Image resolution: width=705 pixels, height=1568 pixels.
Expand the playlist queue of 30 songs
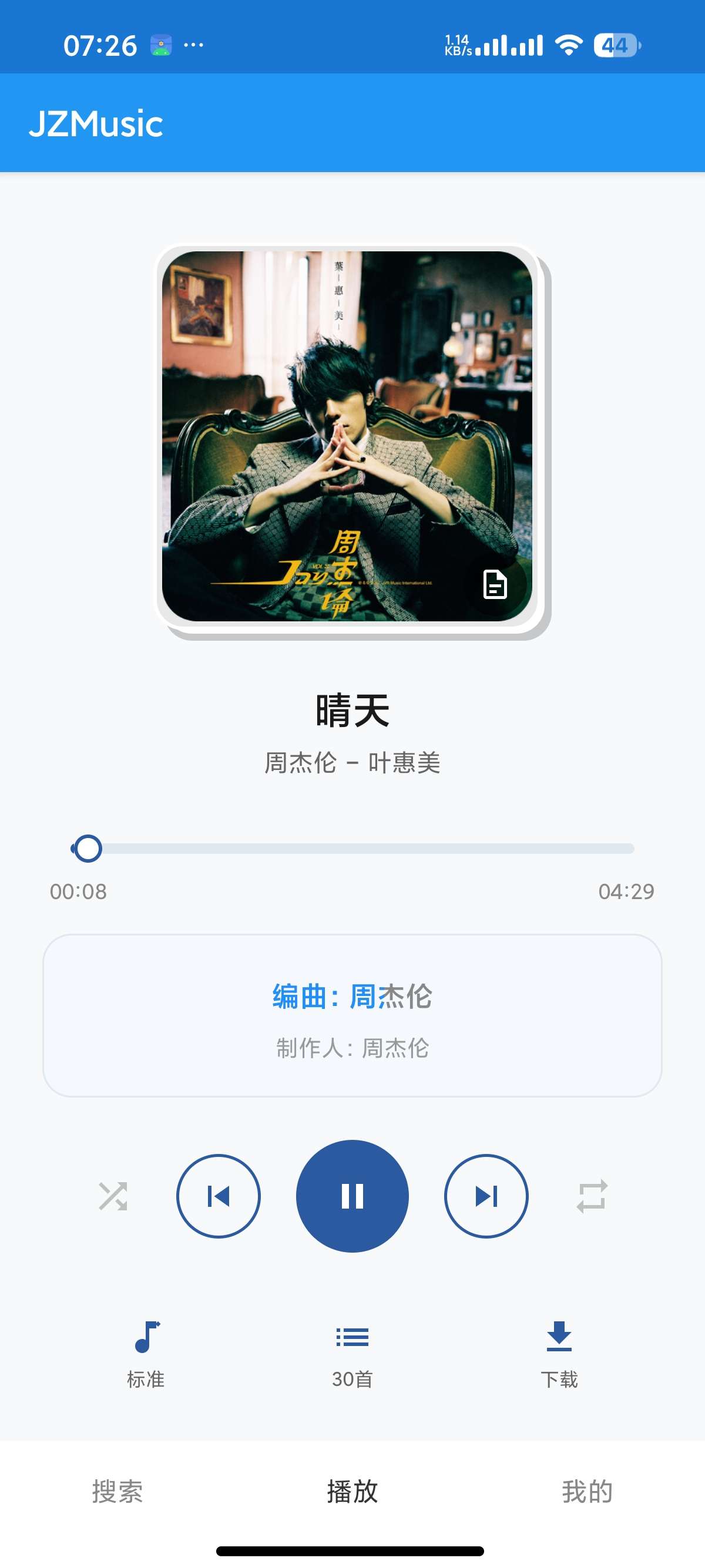pos(352,1348)
